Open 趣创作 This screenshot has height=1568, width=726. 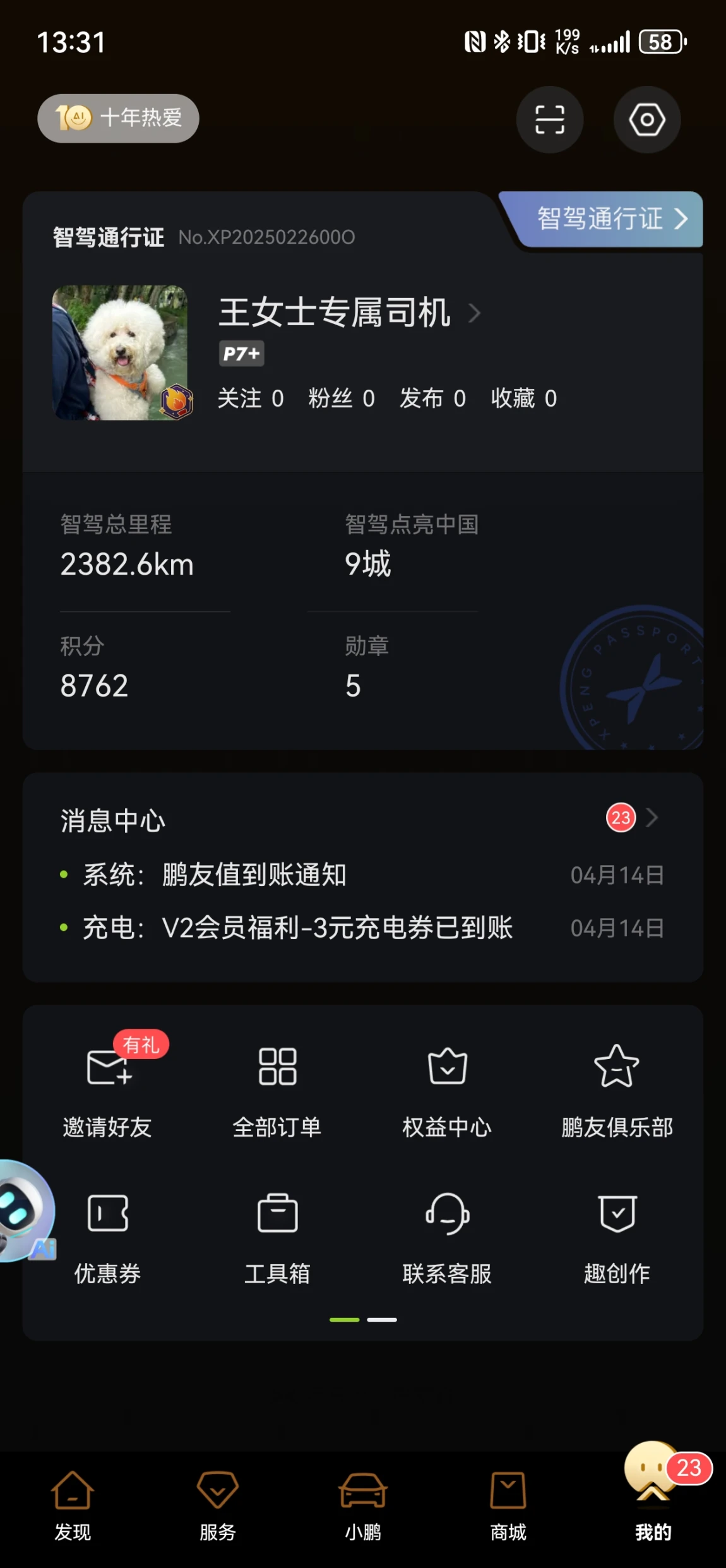pos(617,1233)
